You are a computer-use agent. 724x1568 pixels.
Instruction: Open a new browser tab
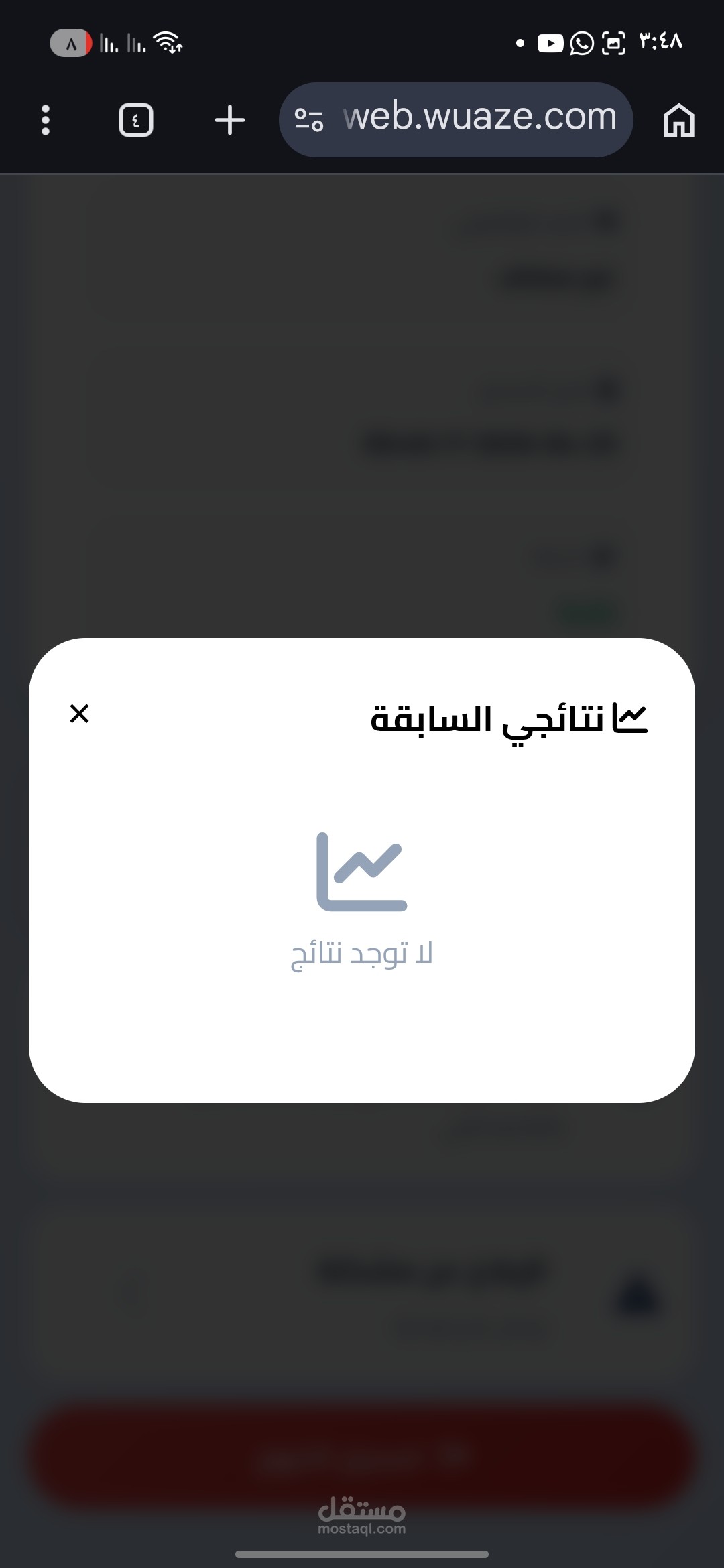tap(230, 120)
